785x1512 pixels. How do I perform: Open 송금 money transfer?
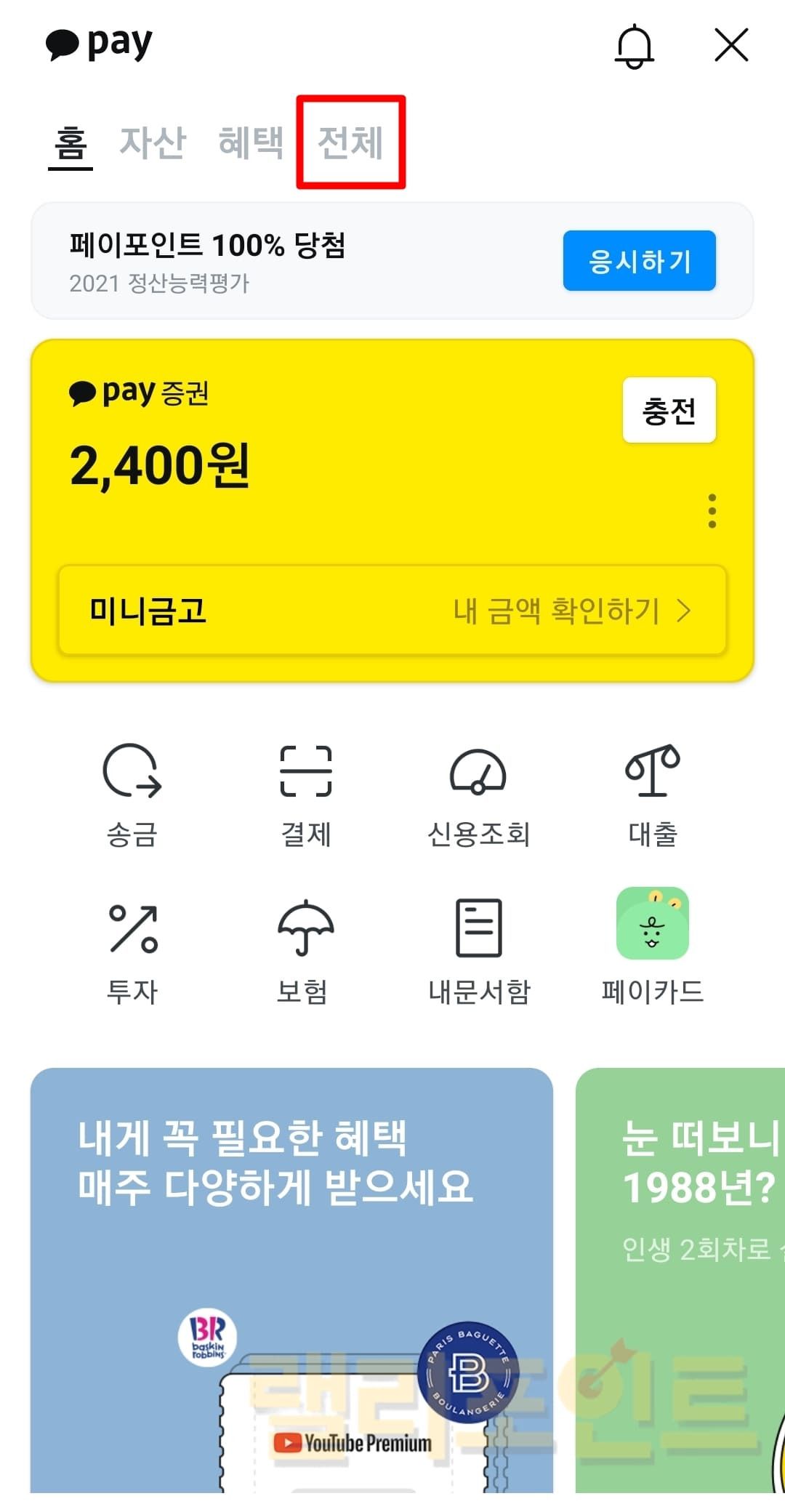tap(132, 796)
